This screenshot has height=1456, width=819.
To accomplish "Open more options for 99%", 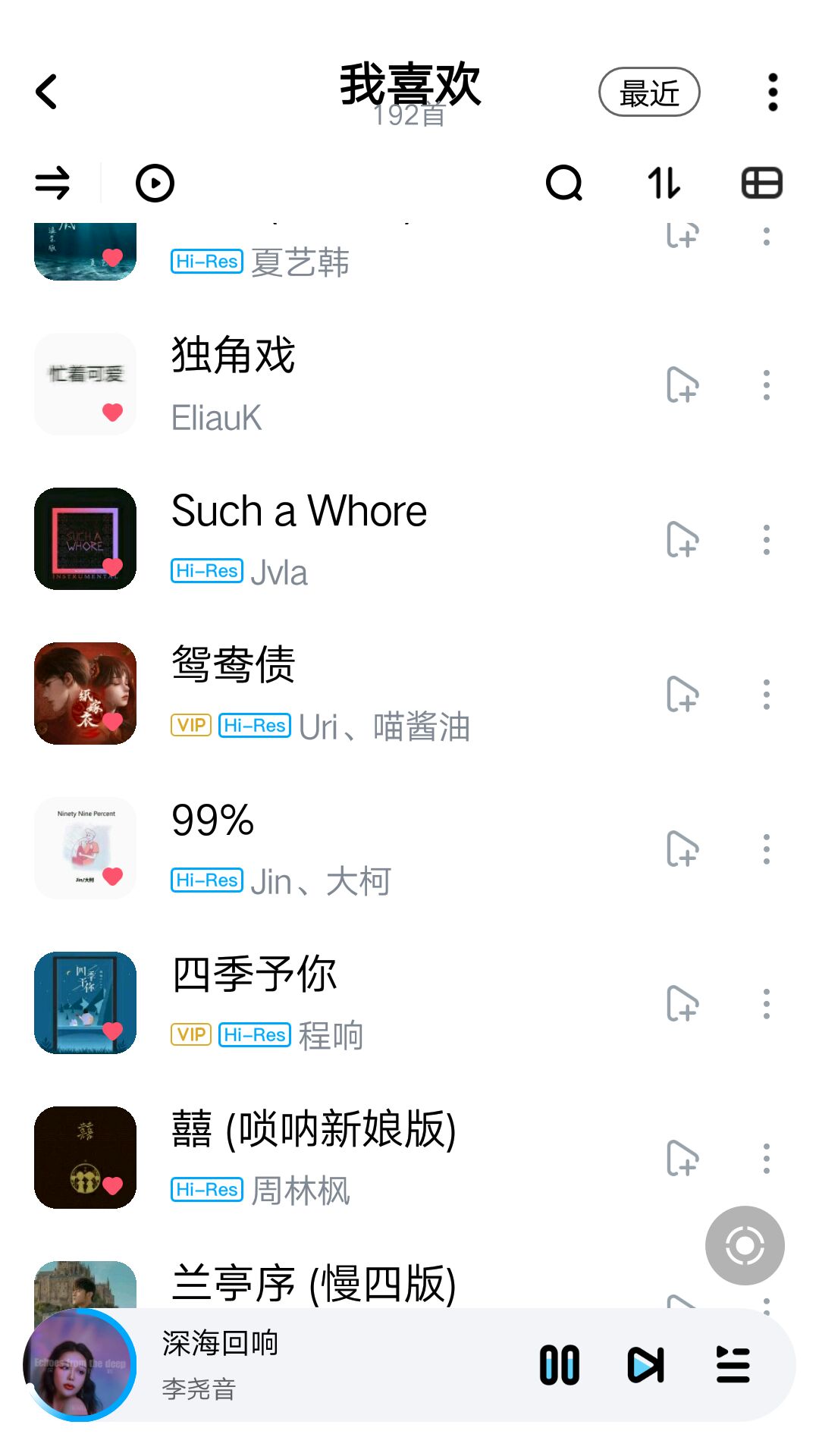I will pos(767,849).
